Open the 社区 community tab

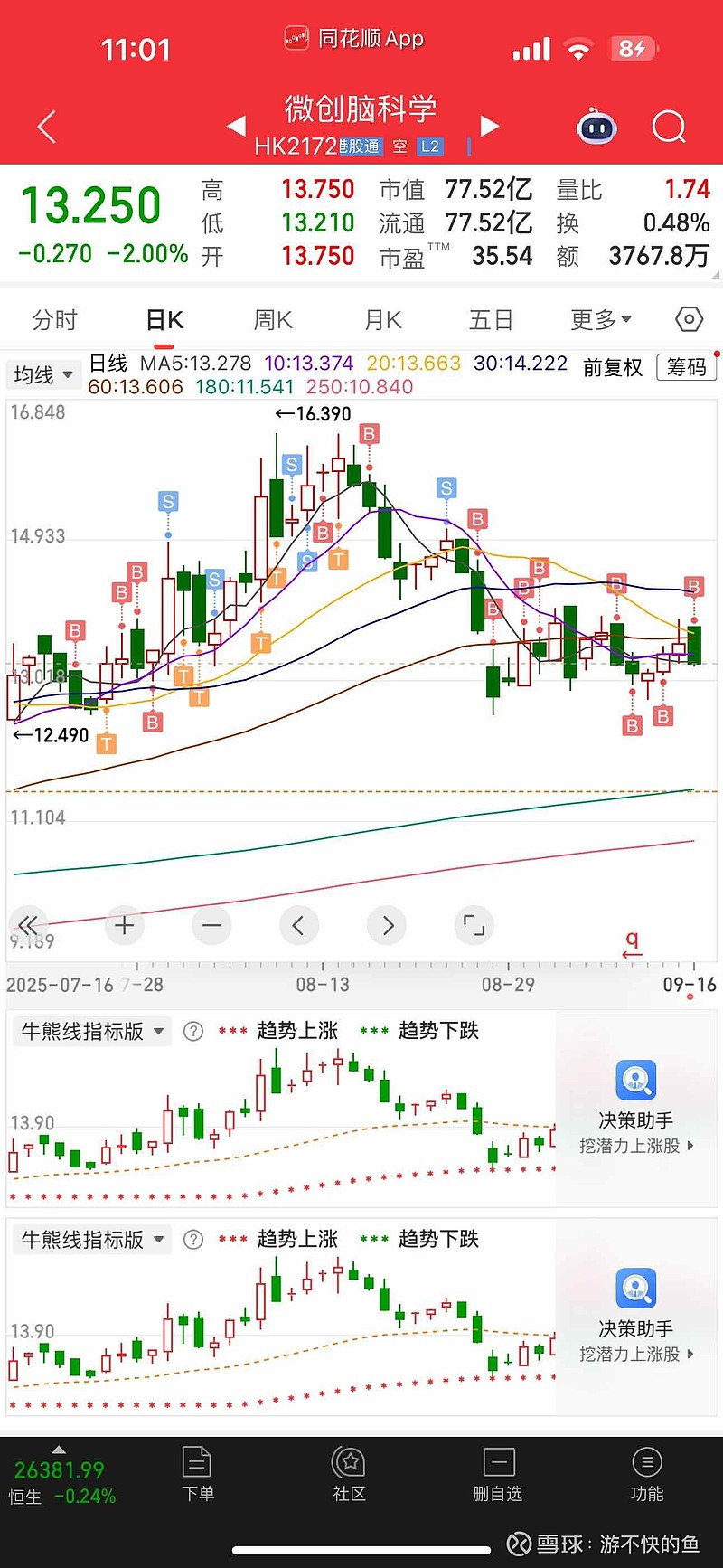pyautogui.click(x=349, y=1475)
